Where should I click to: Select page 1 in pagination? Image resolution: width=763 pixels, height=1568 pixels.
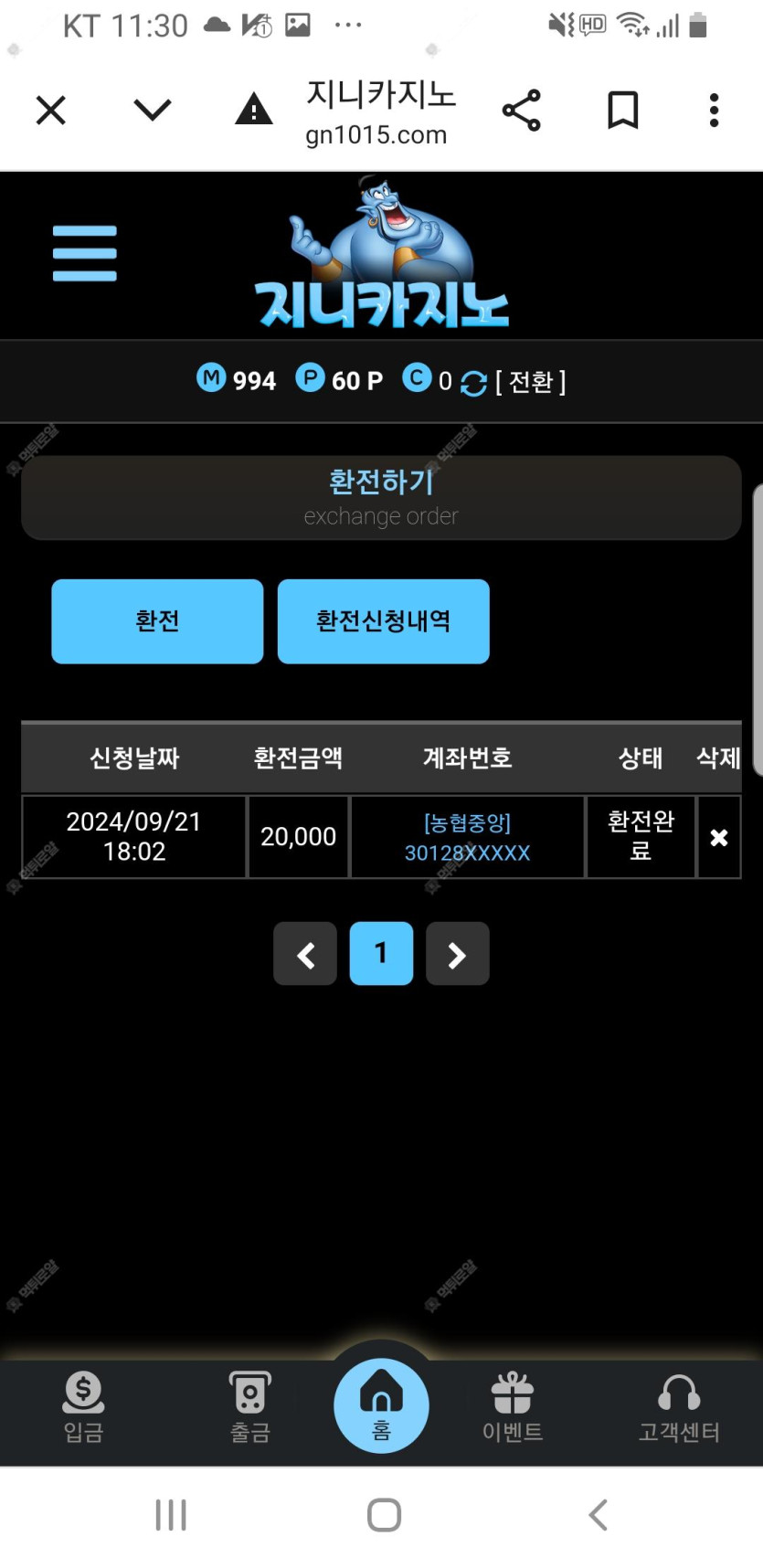point(381,954)
